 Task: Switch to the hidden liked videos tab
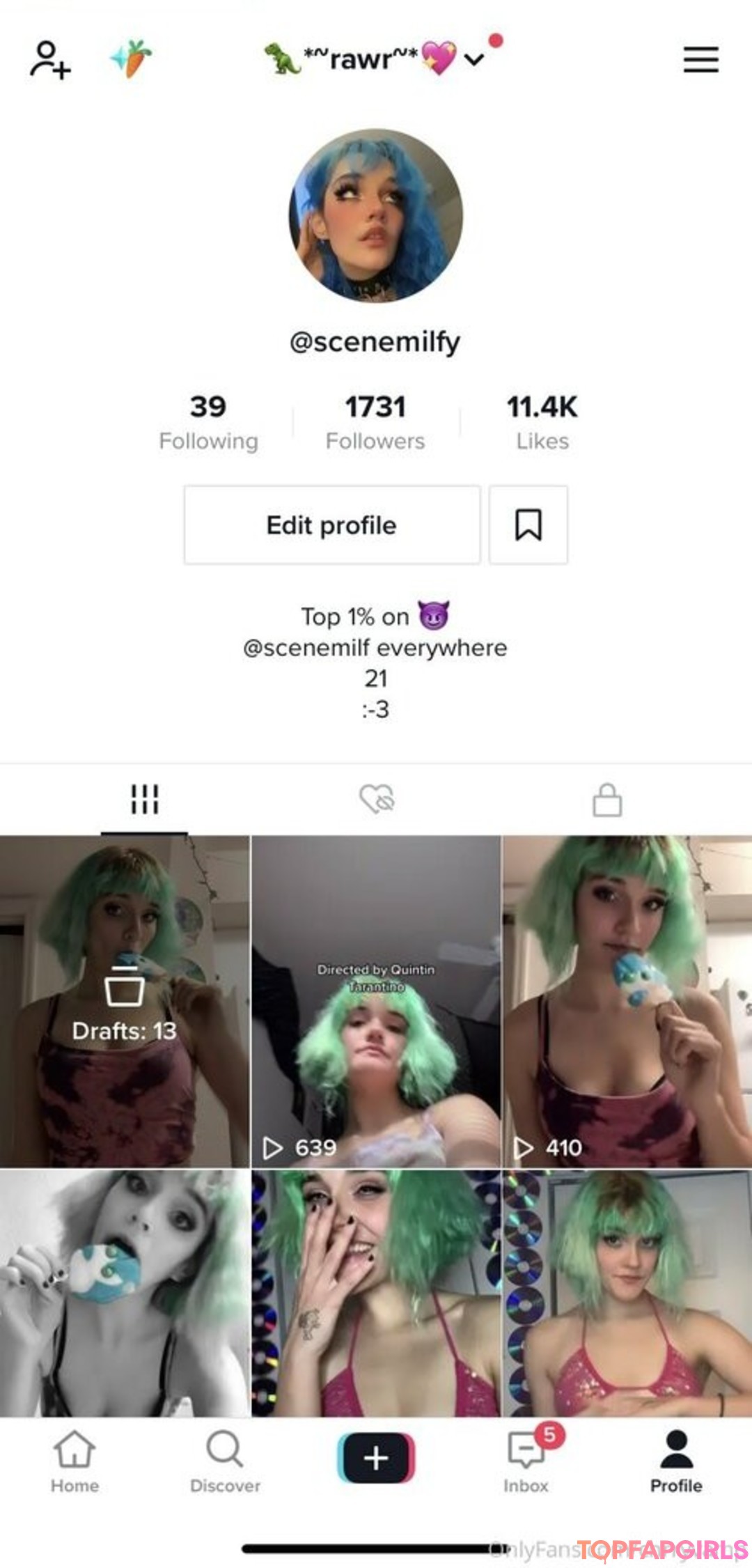coord(377,799)
